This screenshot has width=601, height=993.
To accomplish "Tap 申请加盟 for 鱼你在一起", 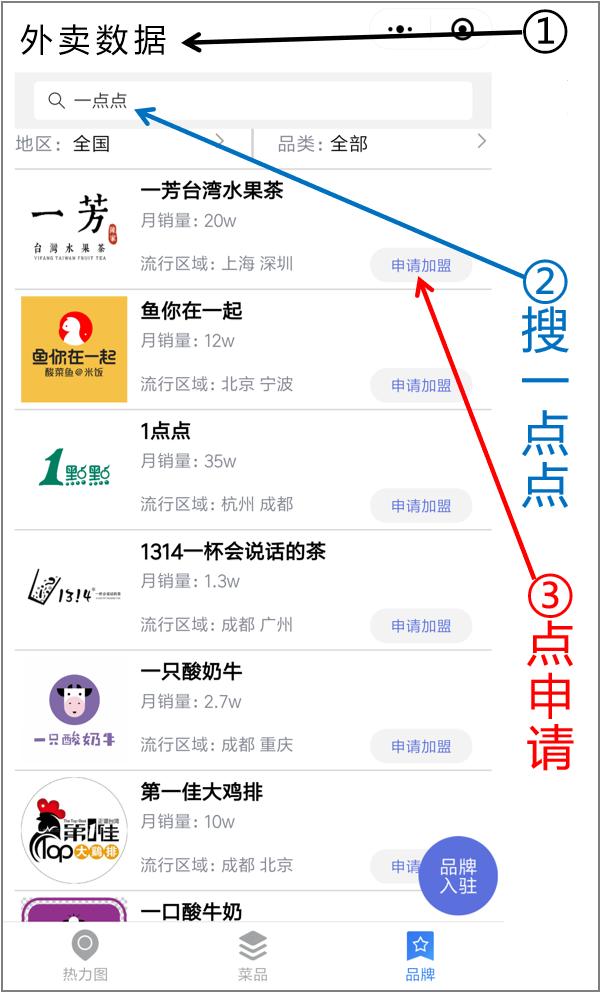I will pos(420,386).
